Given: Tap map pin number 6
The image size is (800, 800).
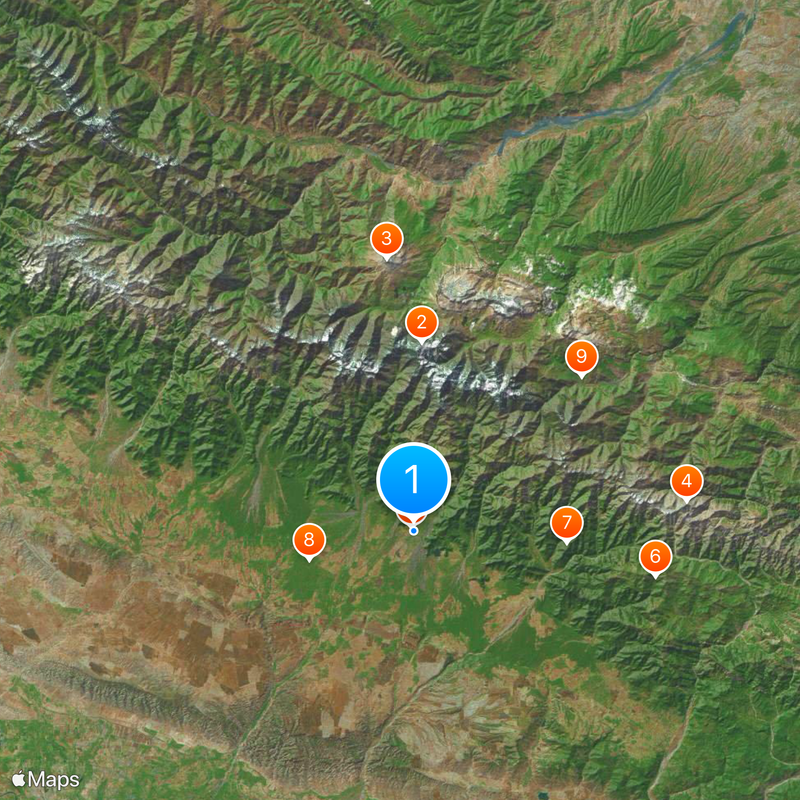Looking at the screenshot, I should tap(655, 555).
